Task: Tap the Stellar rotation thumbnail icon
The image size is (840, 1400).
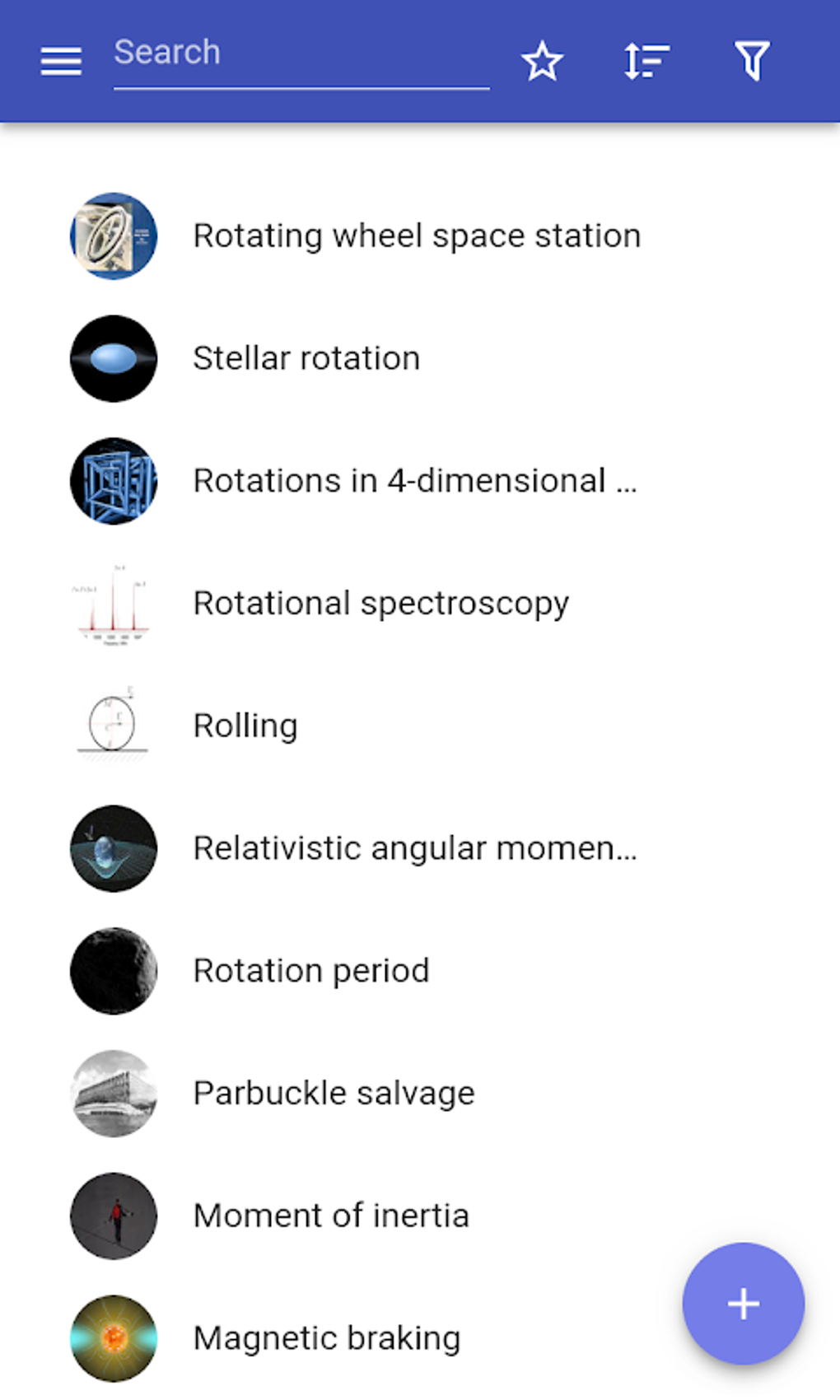Action: tap(113, 358)
